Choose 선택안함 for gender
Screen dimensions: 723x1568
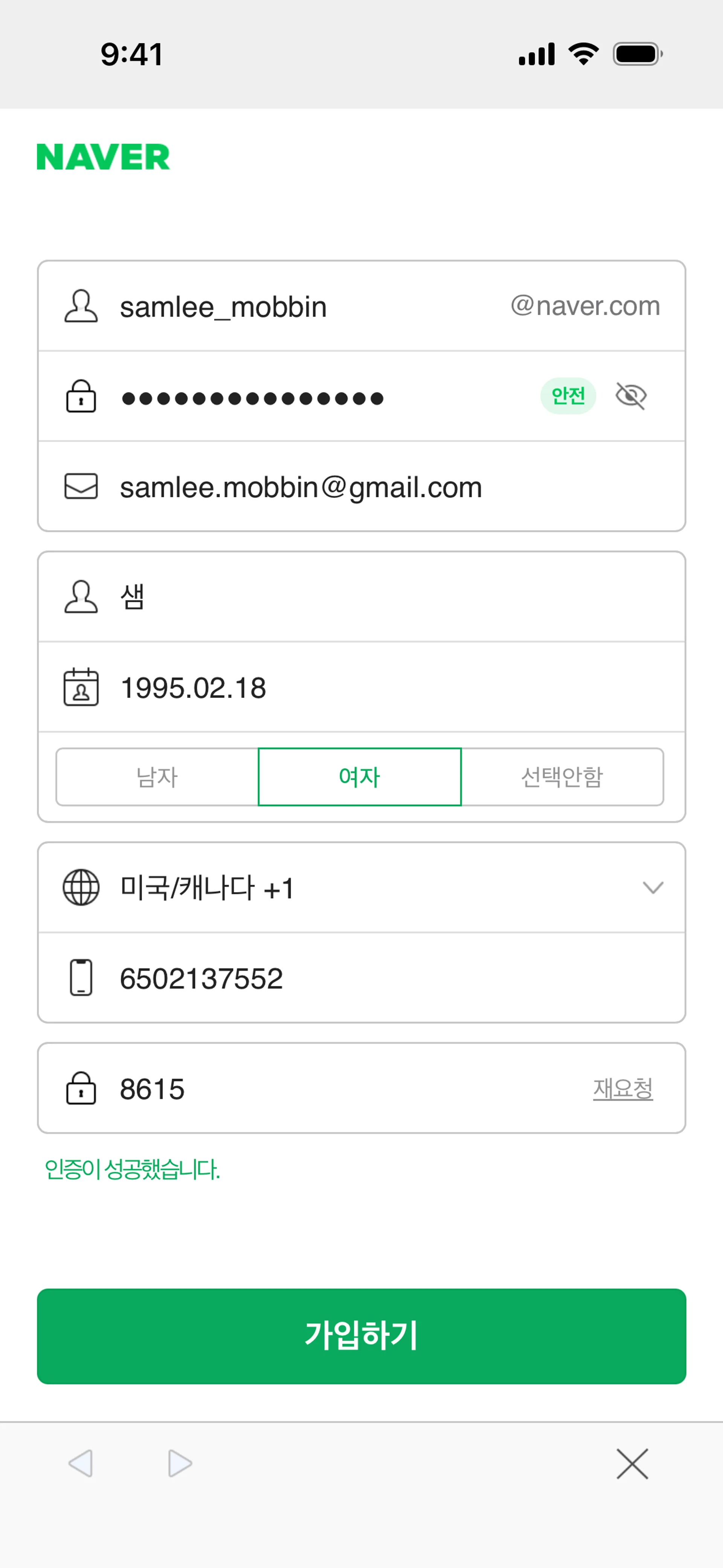pyautogui.click(x=562, y=777)
